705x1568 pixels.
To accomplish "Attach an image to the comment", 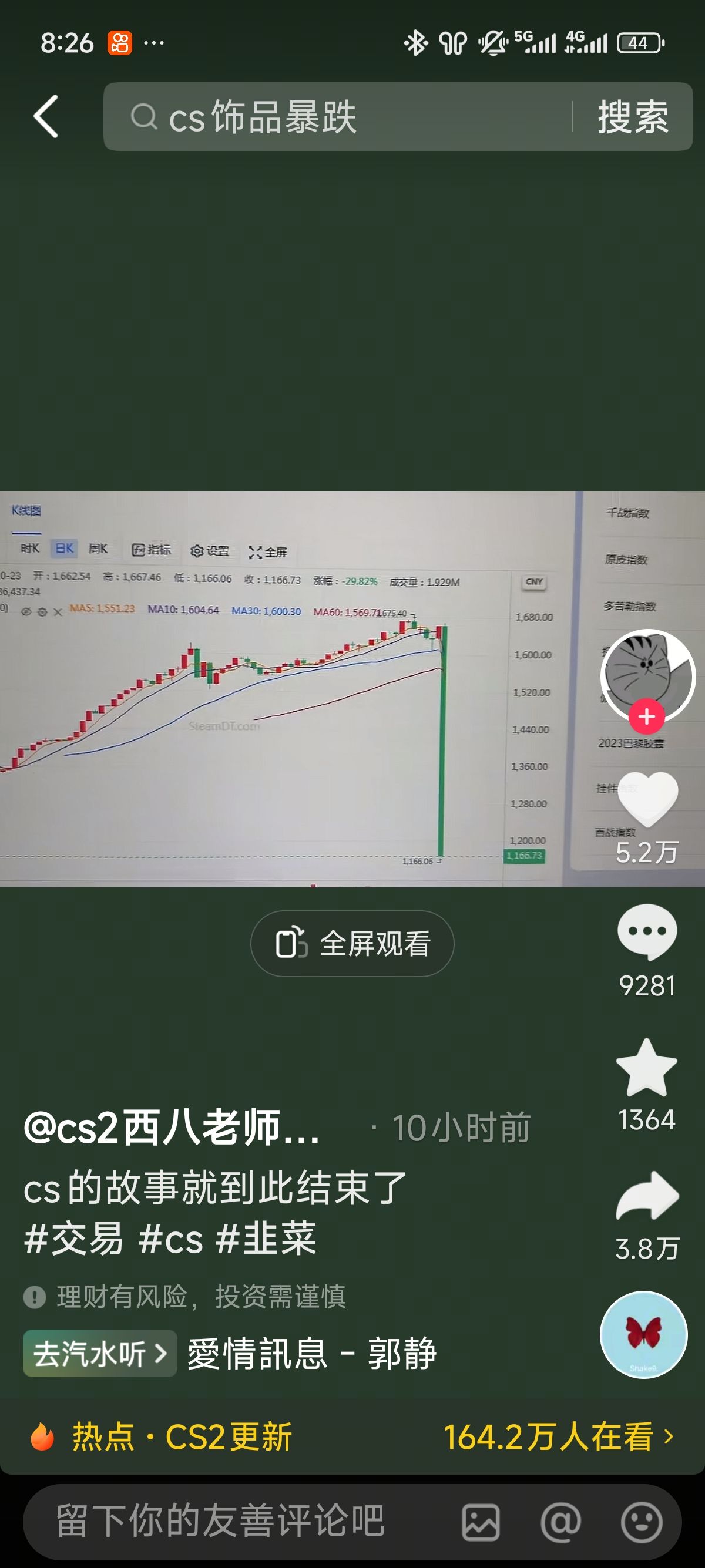I will (x=481, y=1522).
